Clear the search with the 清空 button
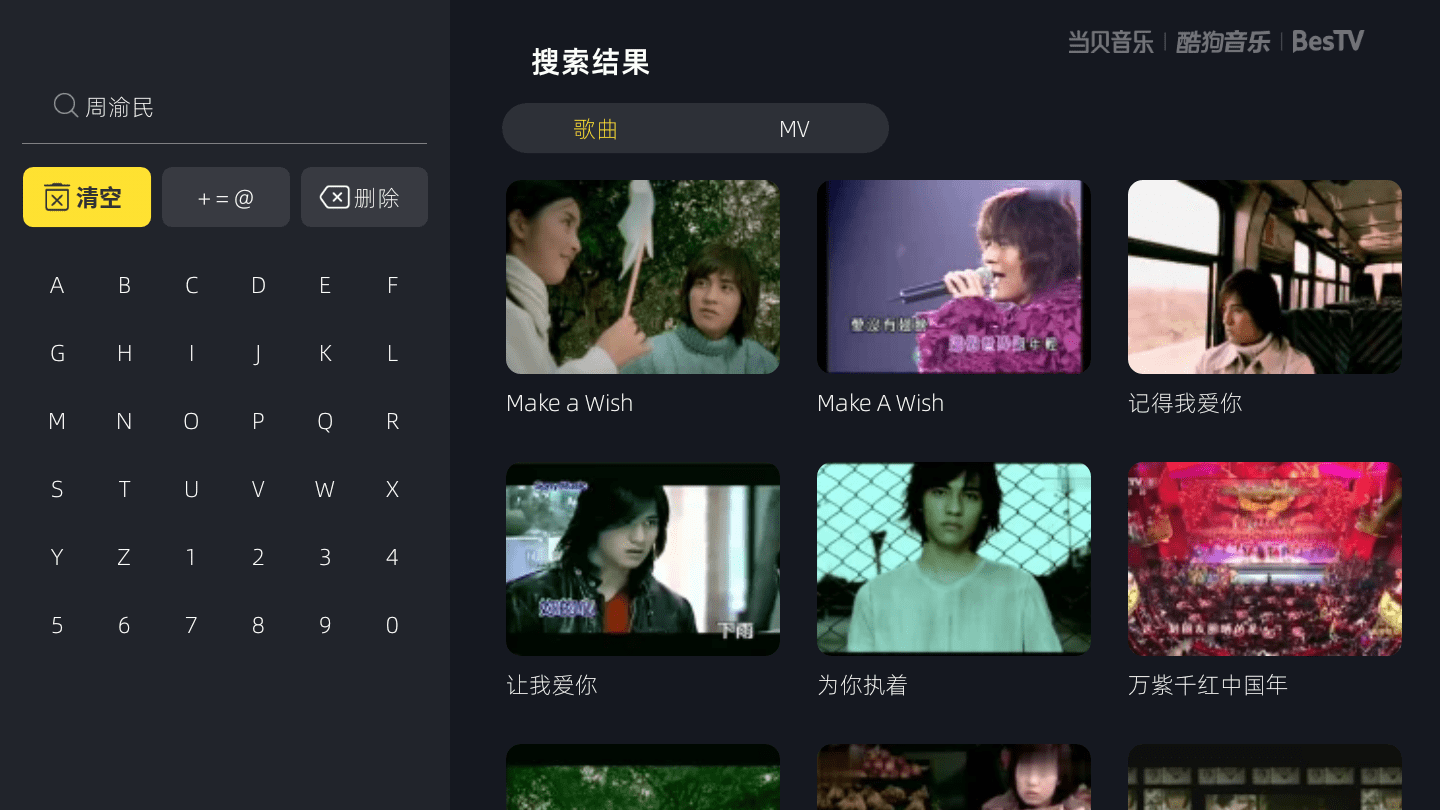 coord(87,197)
